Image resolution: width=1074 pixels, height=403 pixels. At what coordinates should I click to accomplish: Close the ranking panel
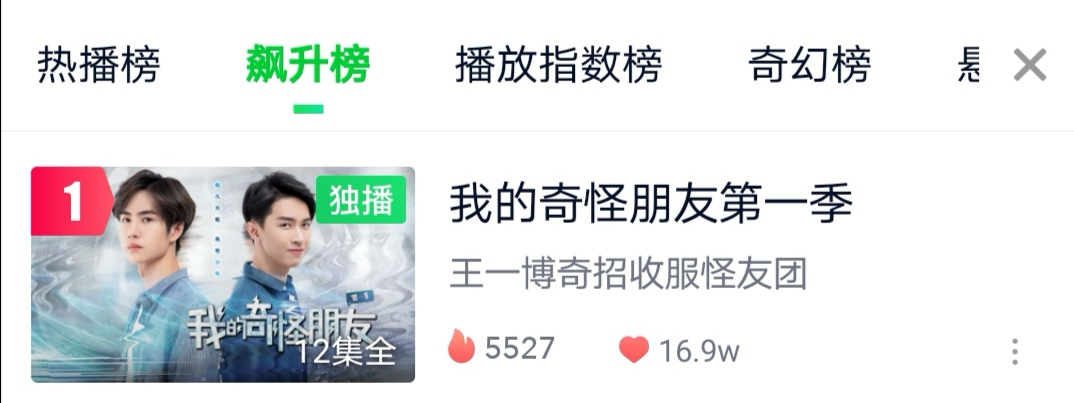coord(1029,66)
